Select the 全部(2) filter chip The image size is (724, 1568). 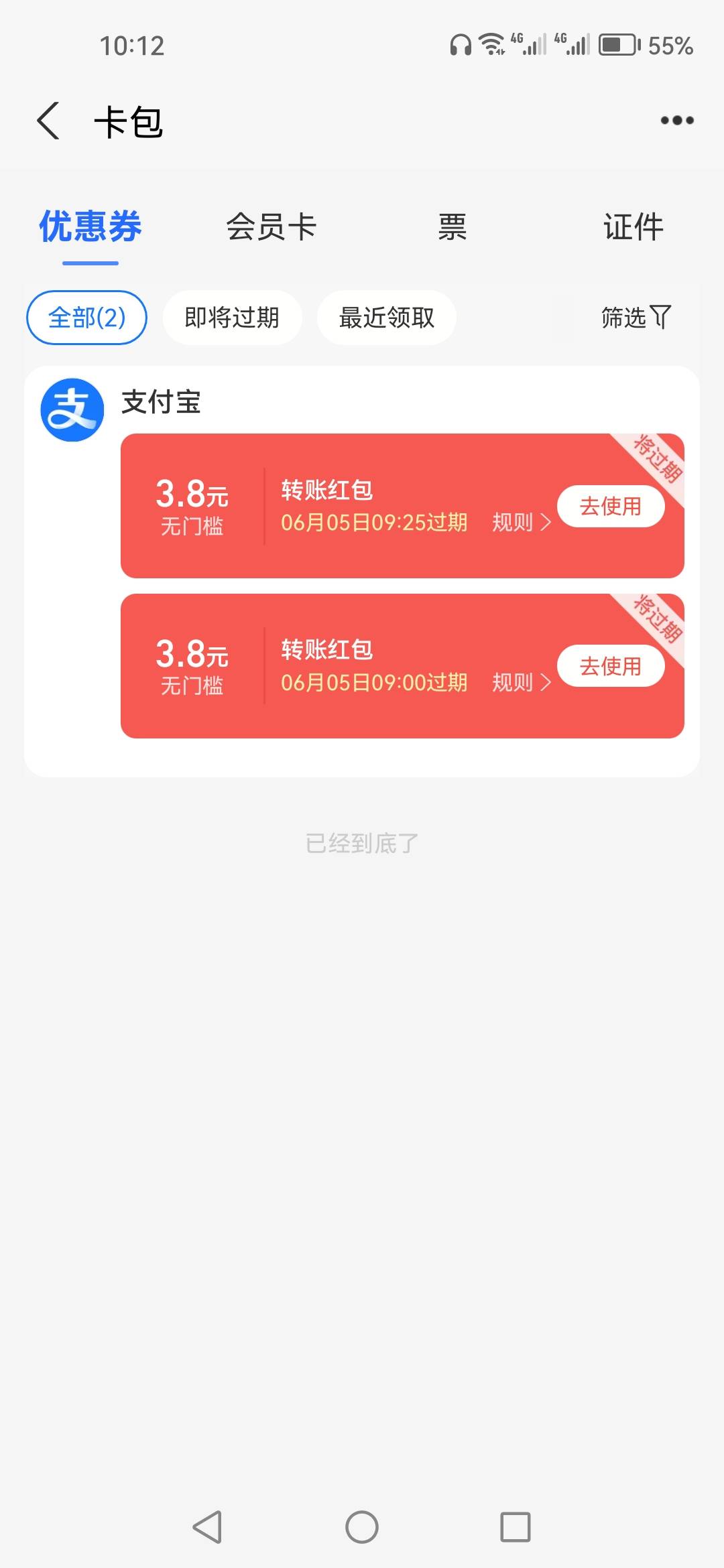[86, 318]
